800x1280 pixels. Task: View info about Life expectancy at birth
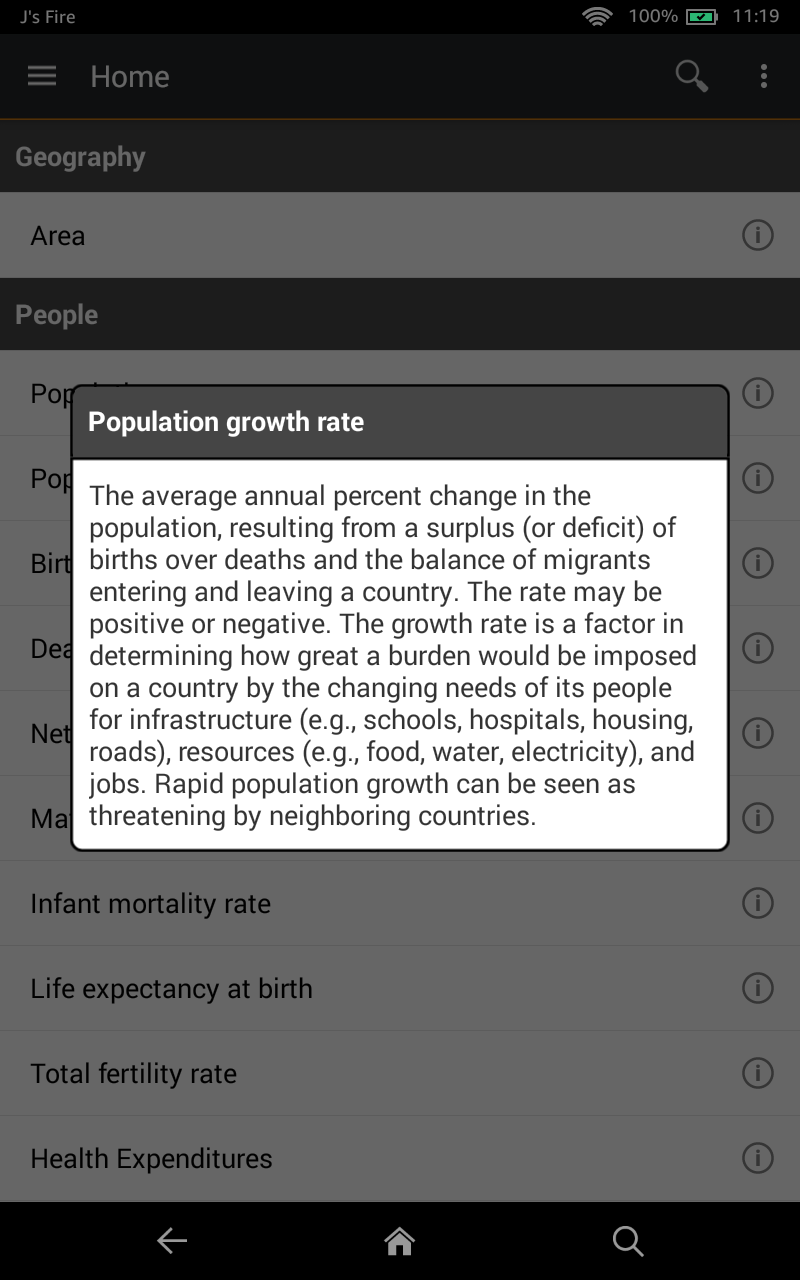tap(758, 989)
